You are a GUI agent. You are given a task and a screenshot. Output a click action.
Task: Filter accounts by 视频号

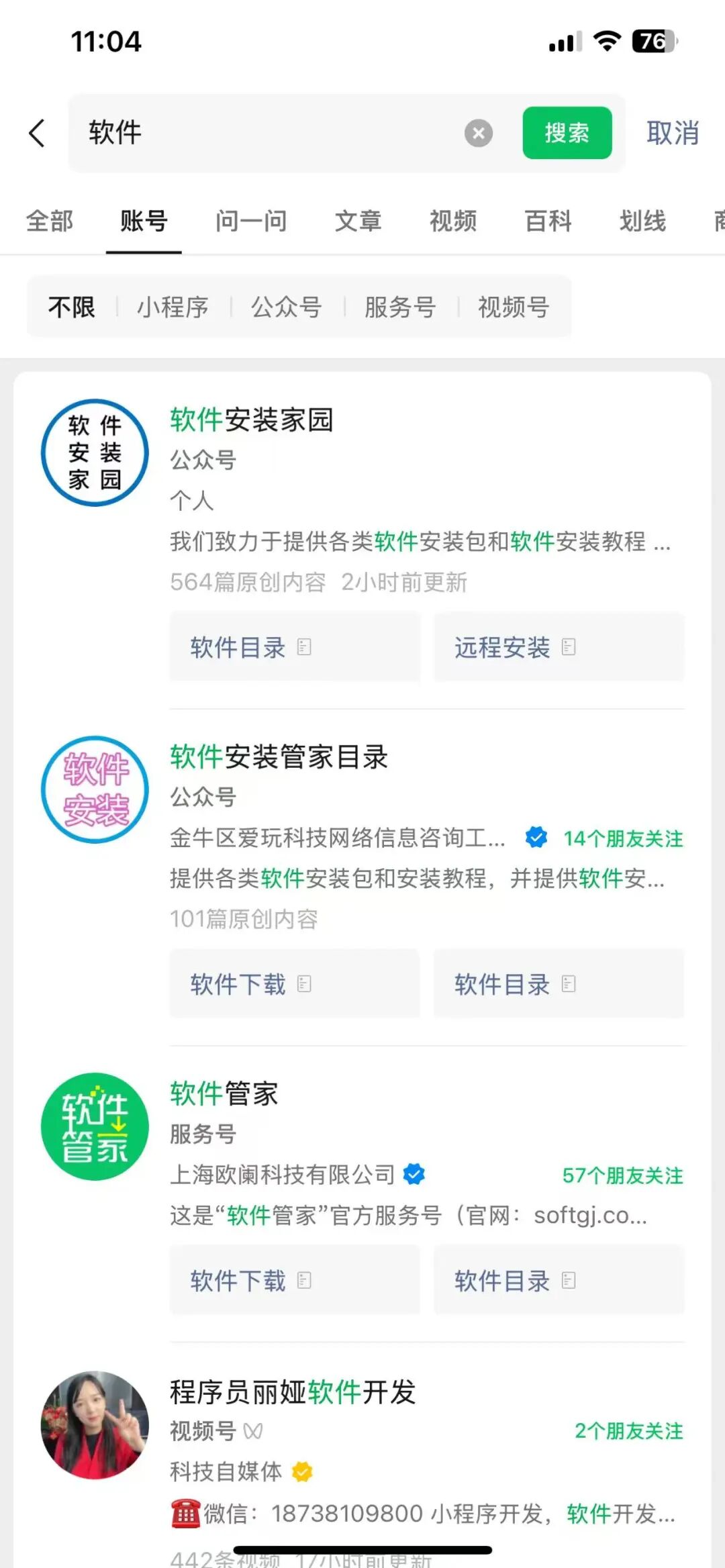click(514, 307)
